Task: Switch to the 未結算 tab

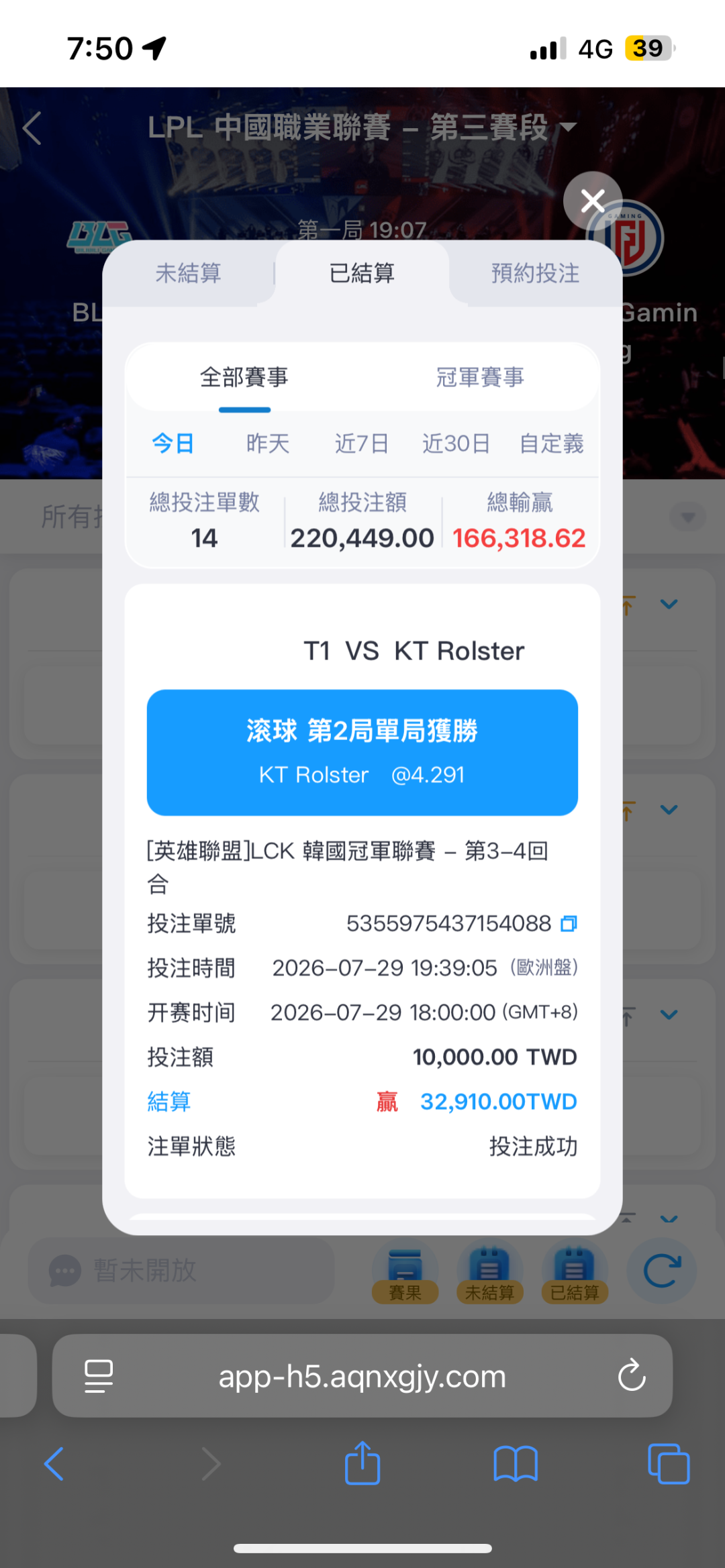Action: click(189, 274)
